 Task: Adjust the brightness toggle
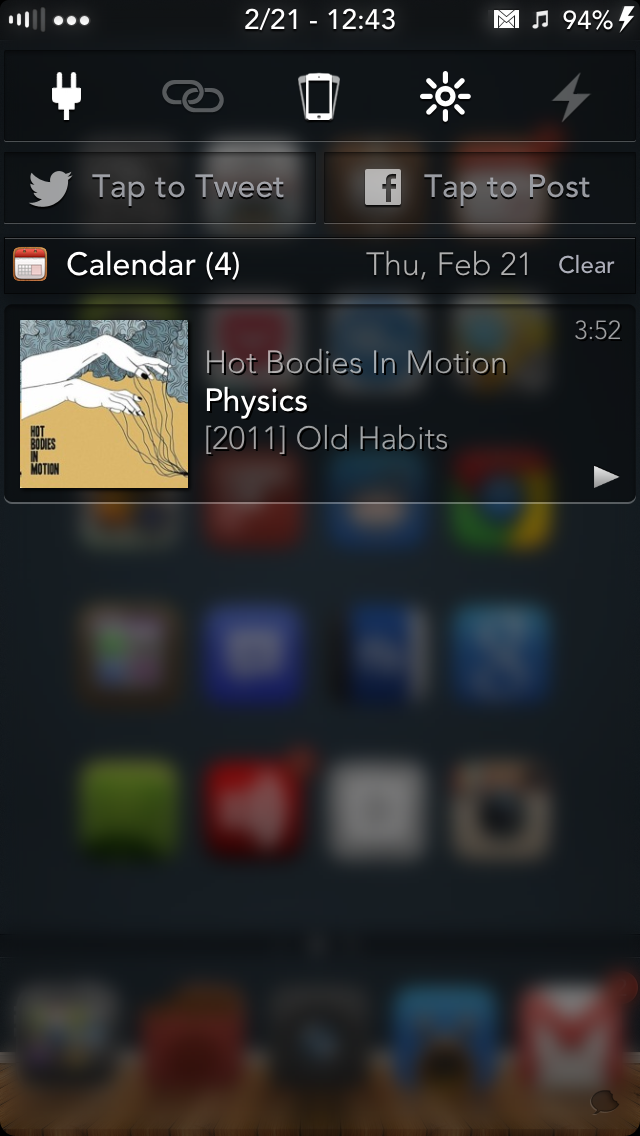pos(445,97)
